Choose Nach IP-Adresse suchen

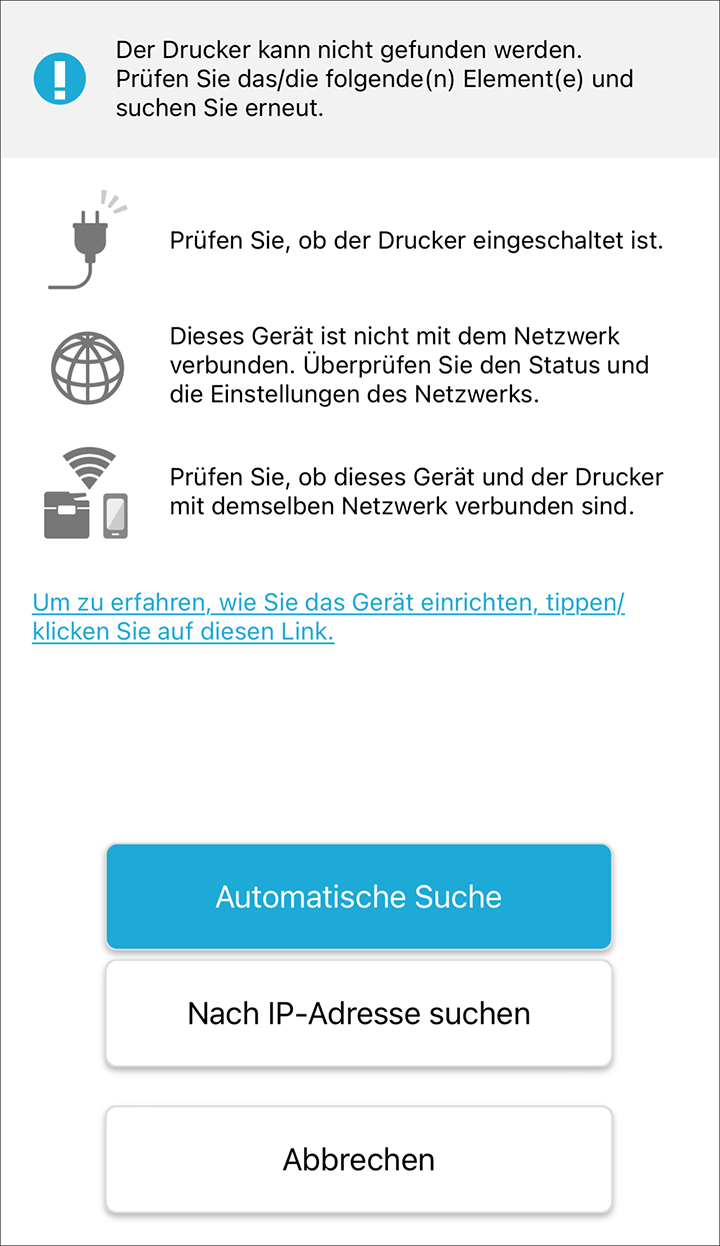pyautogui.click(x=358, y=1013)
